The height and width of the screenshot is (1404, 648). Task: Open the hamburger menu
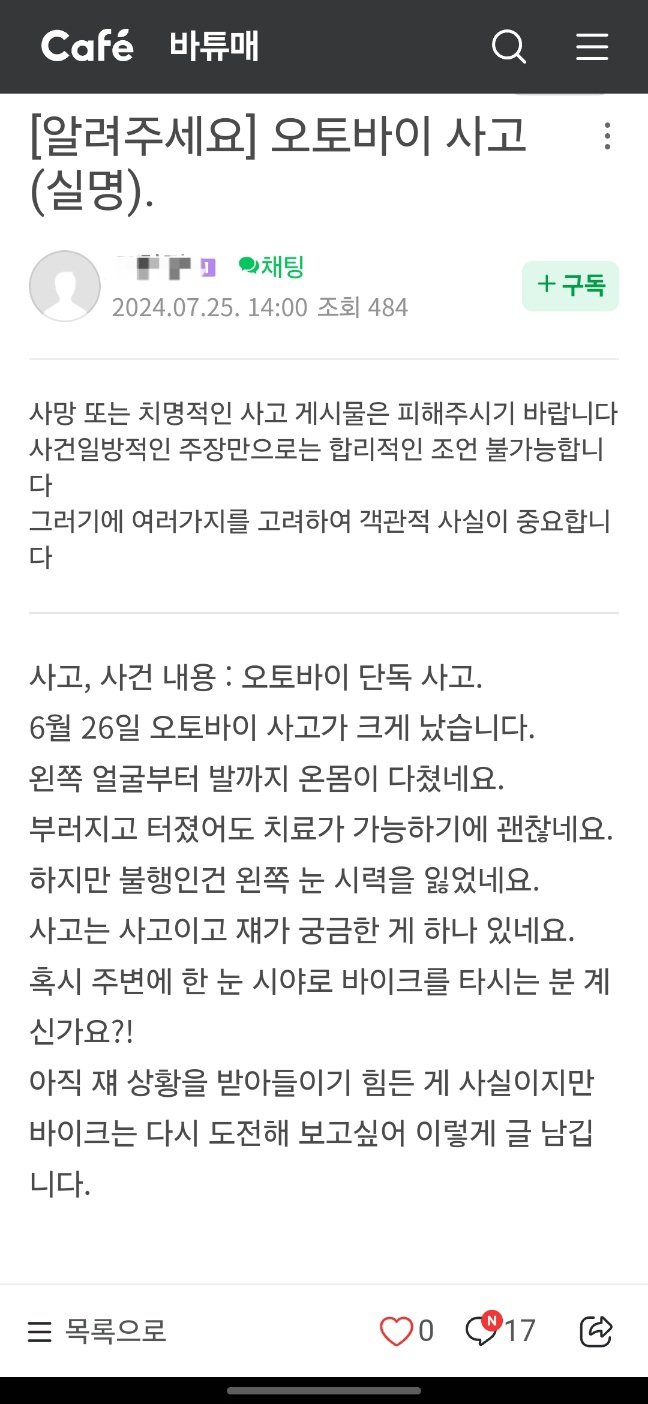(x=592, y=47)
